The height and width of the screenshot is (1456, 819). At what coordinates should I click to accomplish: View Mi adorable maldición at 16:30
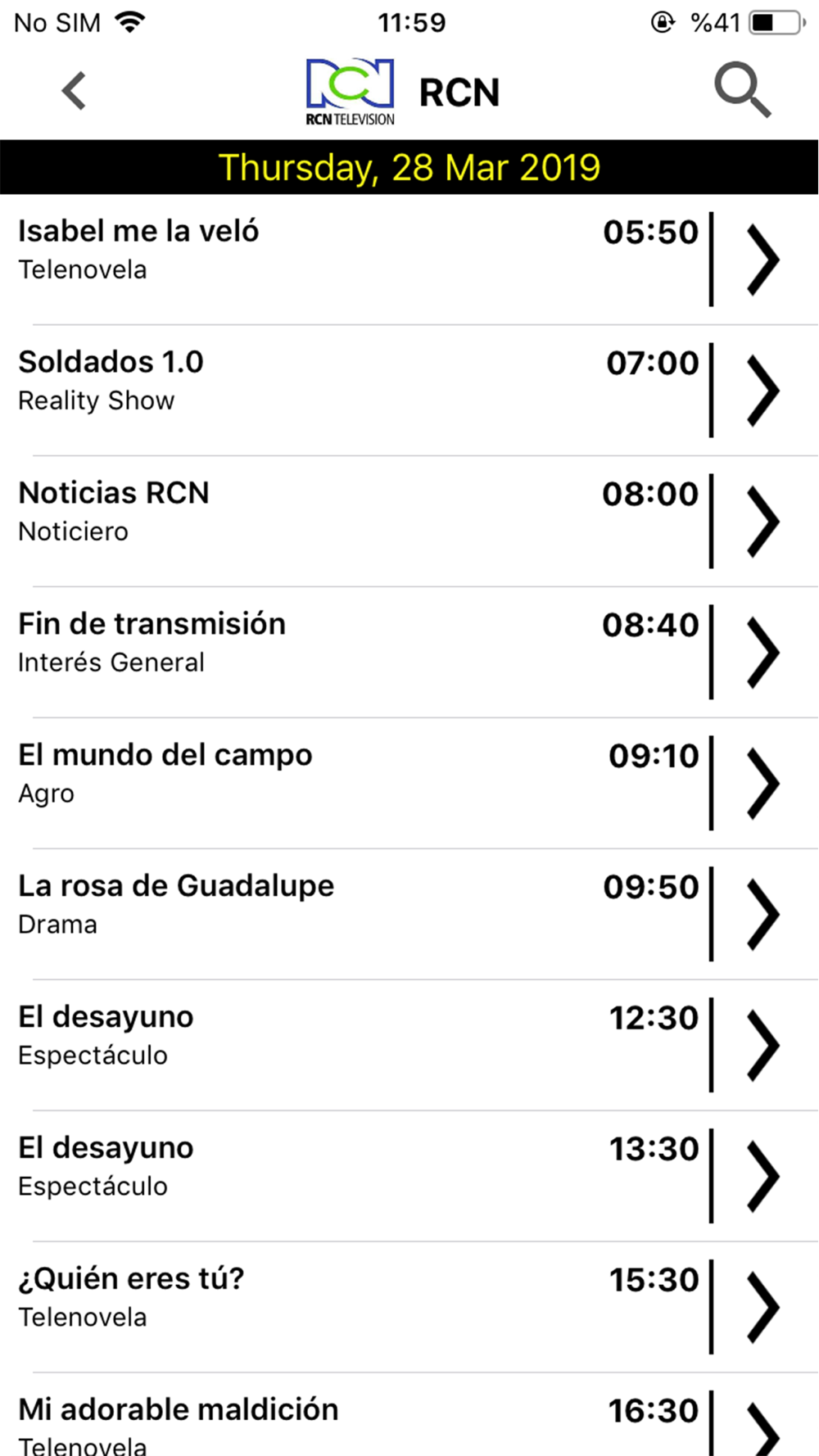[x=409, y=1415]
